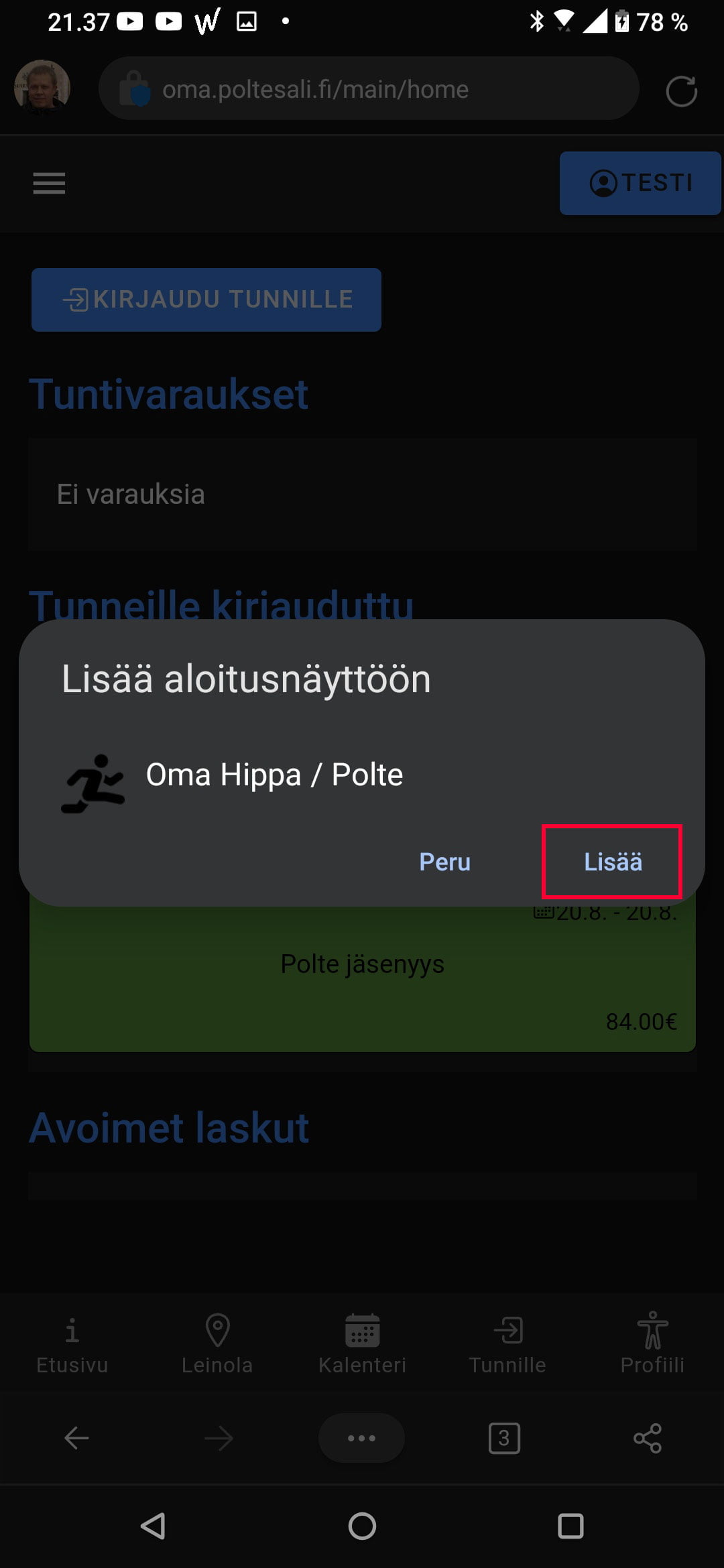The image size is (724, 1568).
Task: Go to the system home screen
Action: coord(362,1526)
